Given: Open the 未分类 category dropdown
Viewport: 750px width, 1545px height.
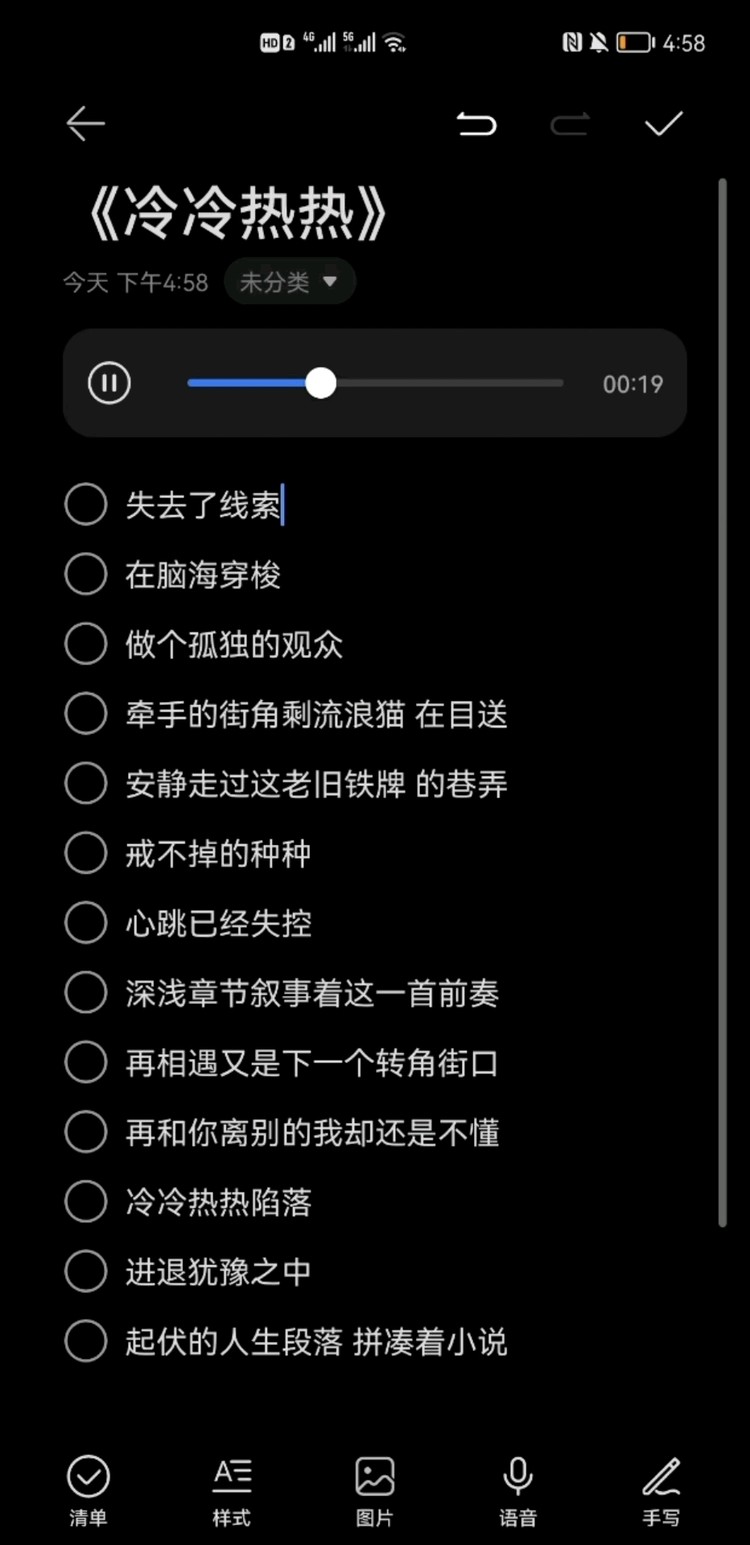Looking at the screenshot, I should pos(290,282).
